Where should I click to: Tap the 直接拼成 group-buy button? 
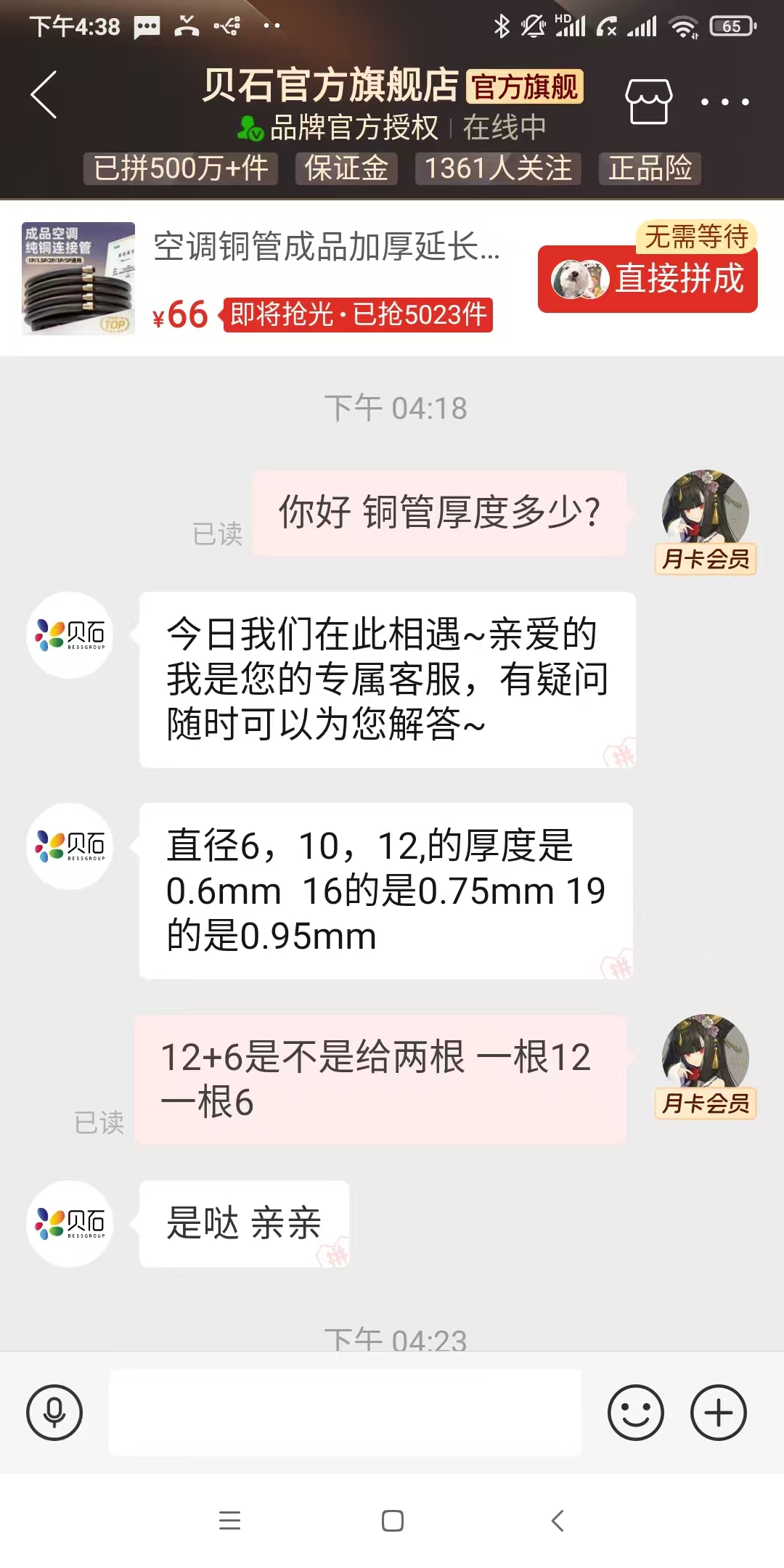coord(647,279)
